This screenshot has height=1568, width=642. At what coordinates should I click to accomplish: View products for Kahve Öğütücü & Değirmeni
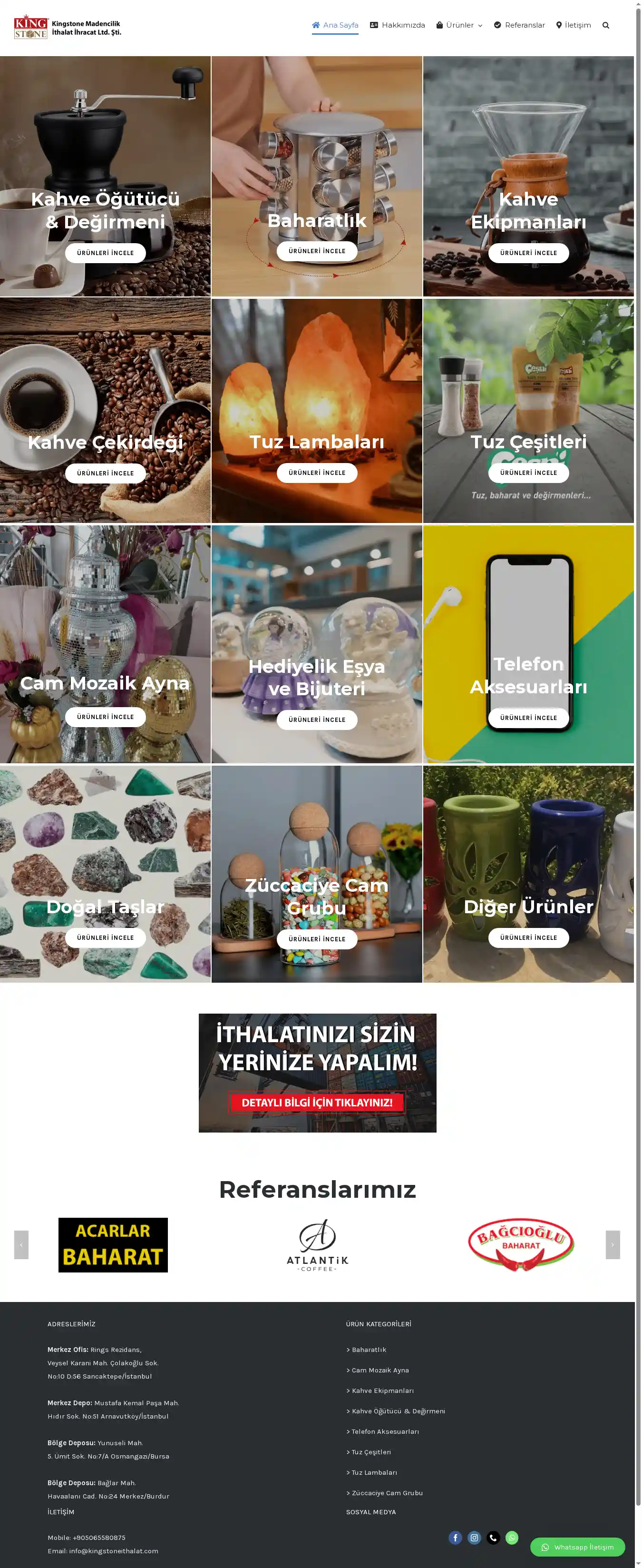(105, 253)
